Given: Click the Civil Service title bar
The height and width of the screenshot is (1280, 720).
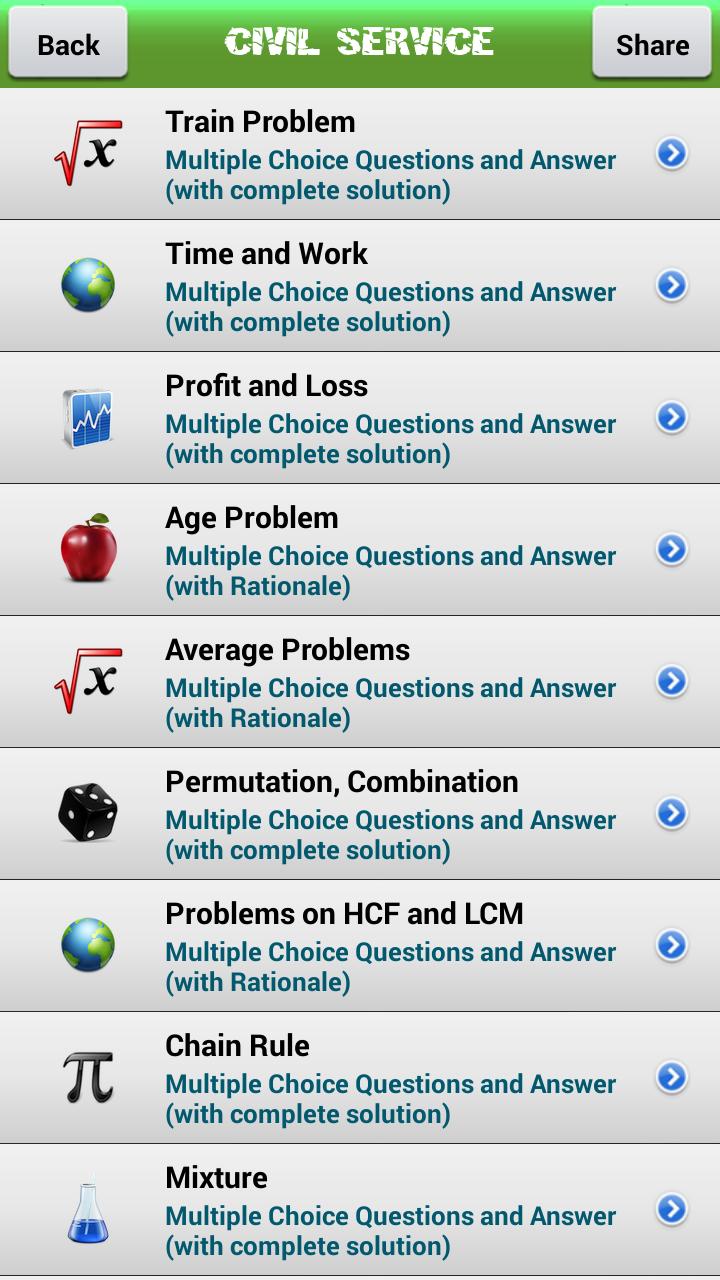Looking at the screenshot, I should pyautogui.click(x=360, y=42).
